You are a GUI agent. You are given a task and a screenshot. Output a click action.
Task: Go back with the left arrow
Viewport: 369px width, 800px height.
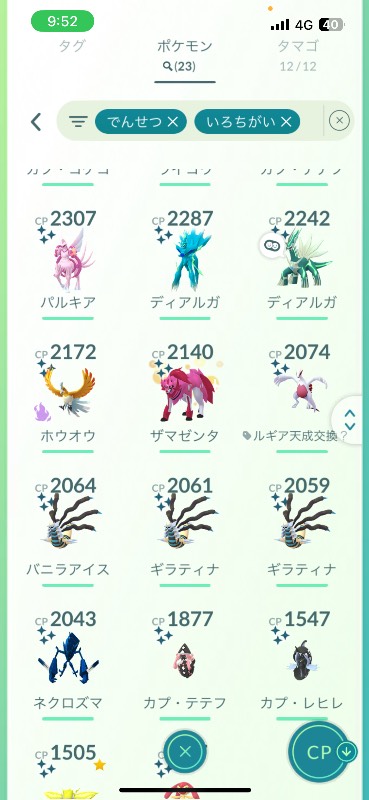[x=36, y=121]
